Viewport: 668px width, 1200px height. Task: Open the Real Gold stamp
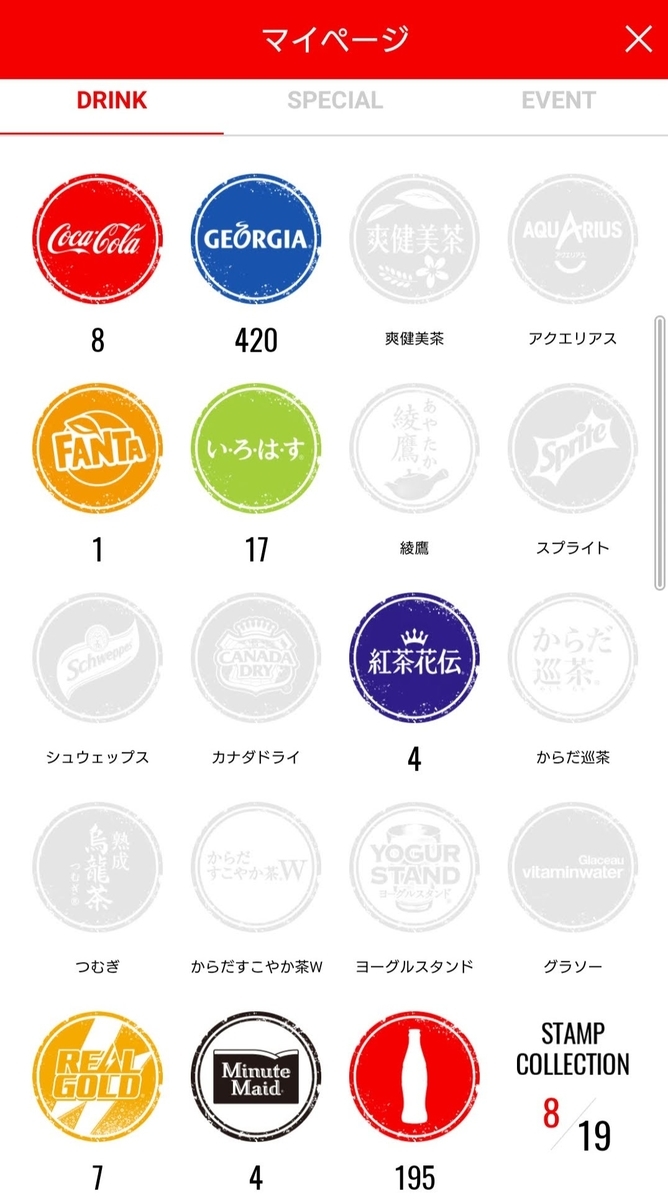(97, 1076)
